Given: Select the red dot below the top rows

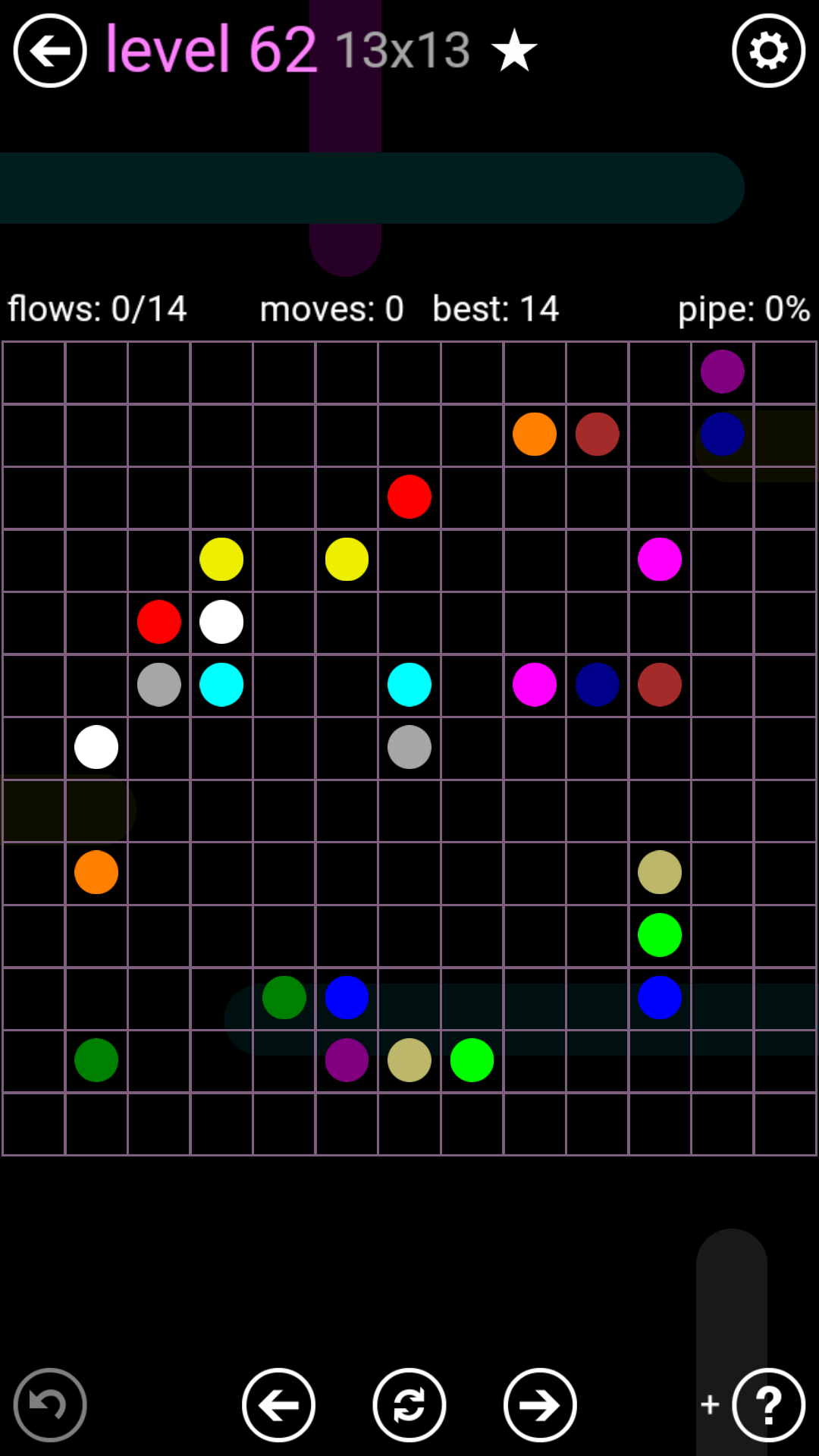Looking at the screenshot, I should point(409,497).
